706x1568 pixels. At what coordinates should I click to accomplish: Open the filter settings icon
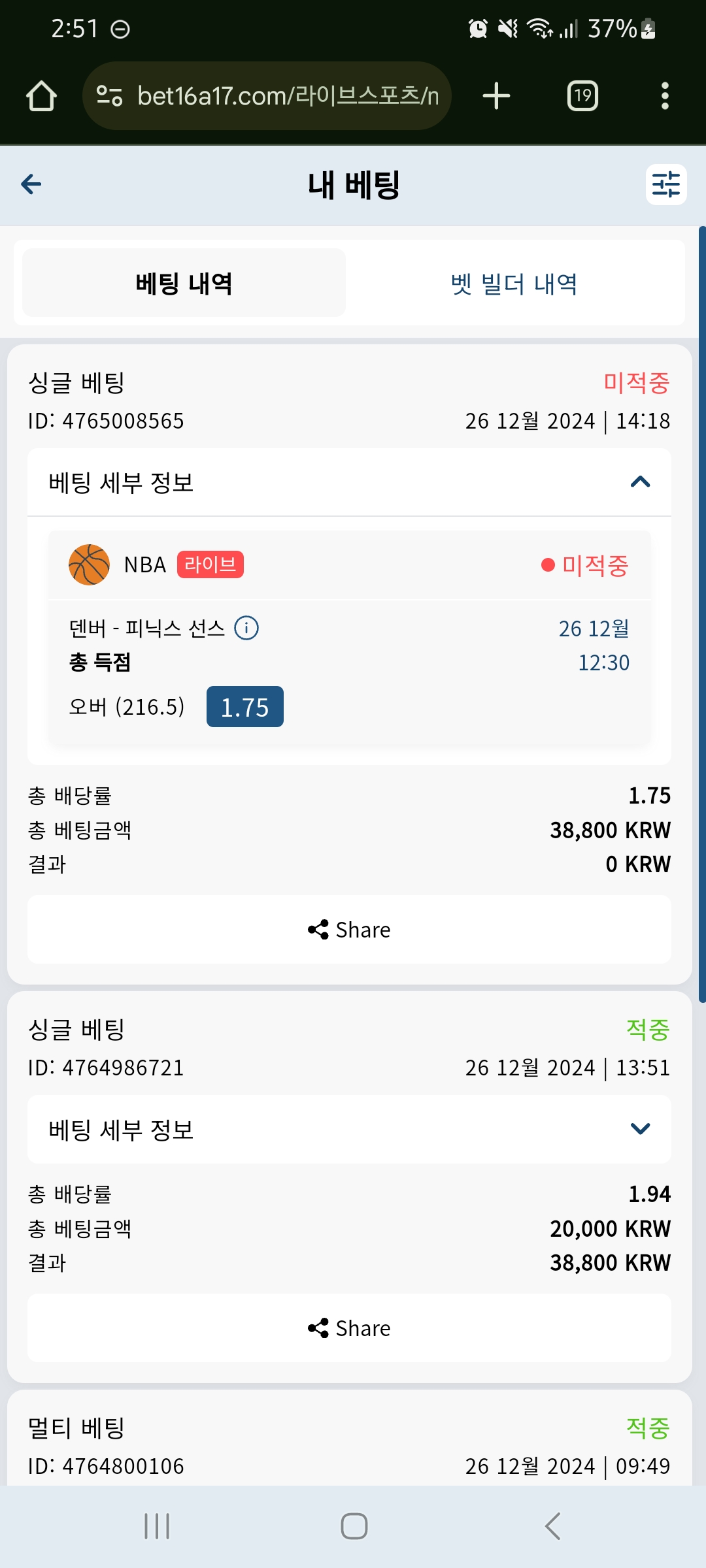(x=666, y=184)
